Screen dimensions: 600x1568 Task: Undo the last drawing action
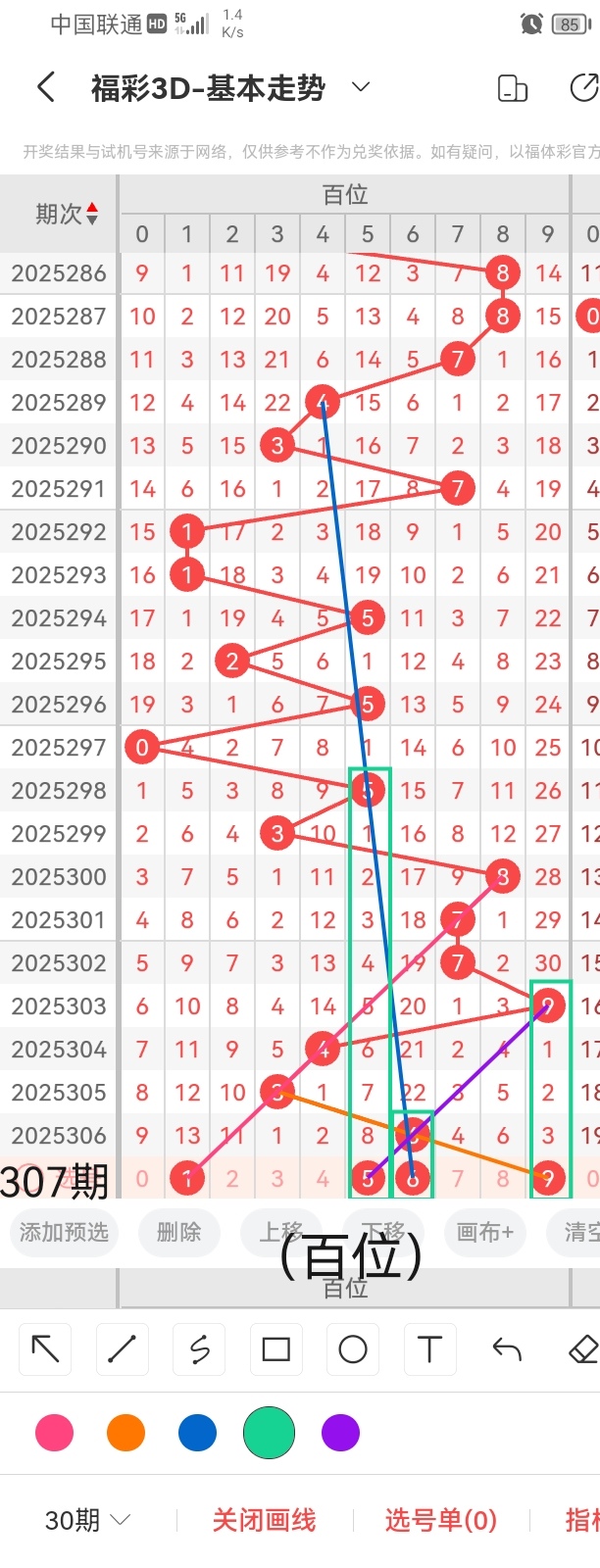tap(507, 1349)
